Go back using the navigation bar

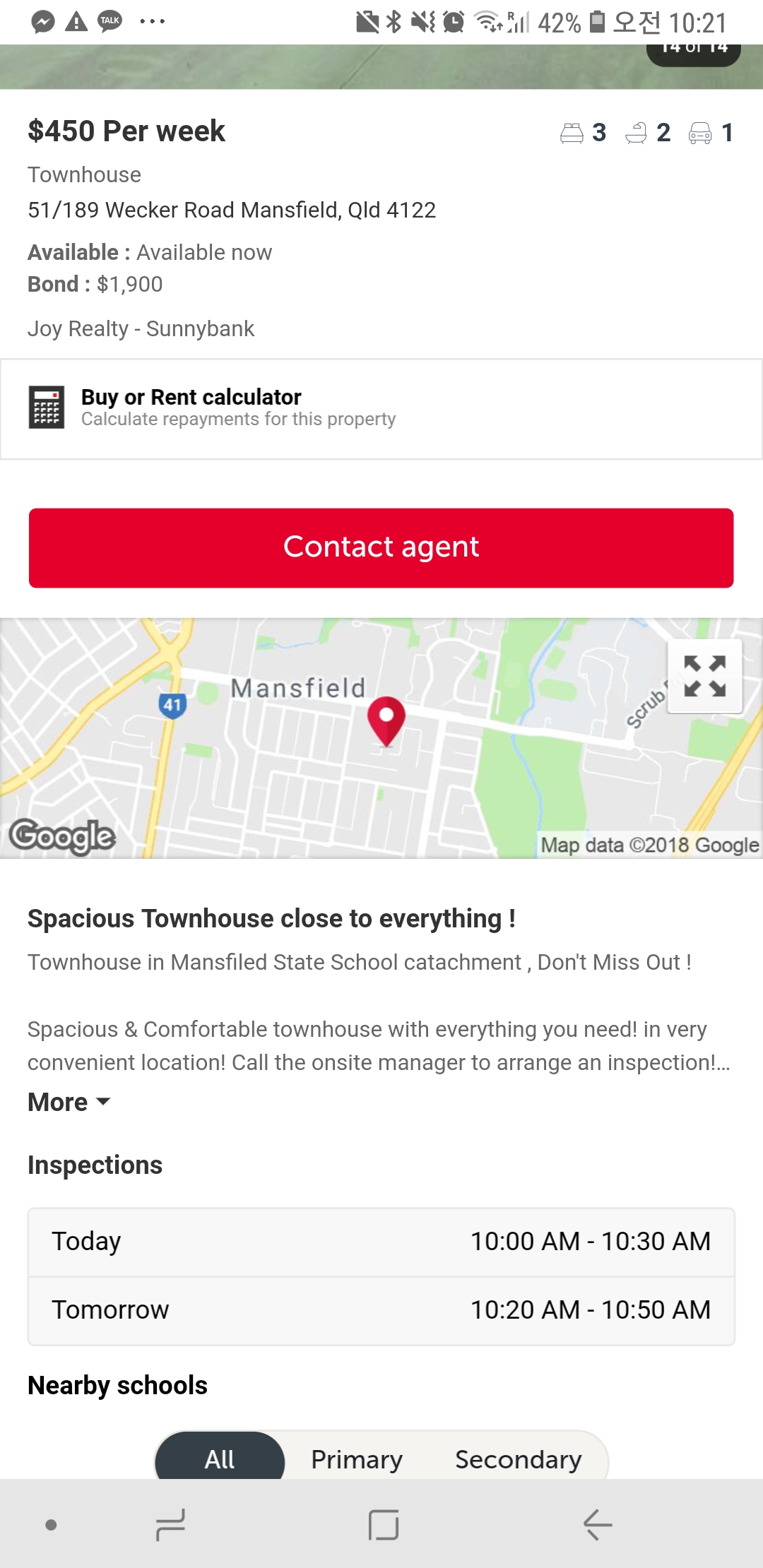597,1524
